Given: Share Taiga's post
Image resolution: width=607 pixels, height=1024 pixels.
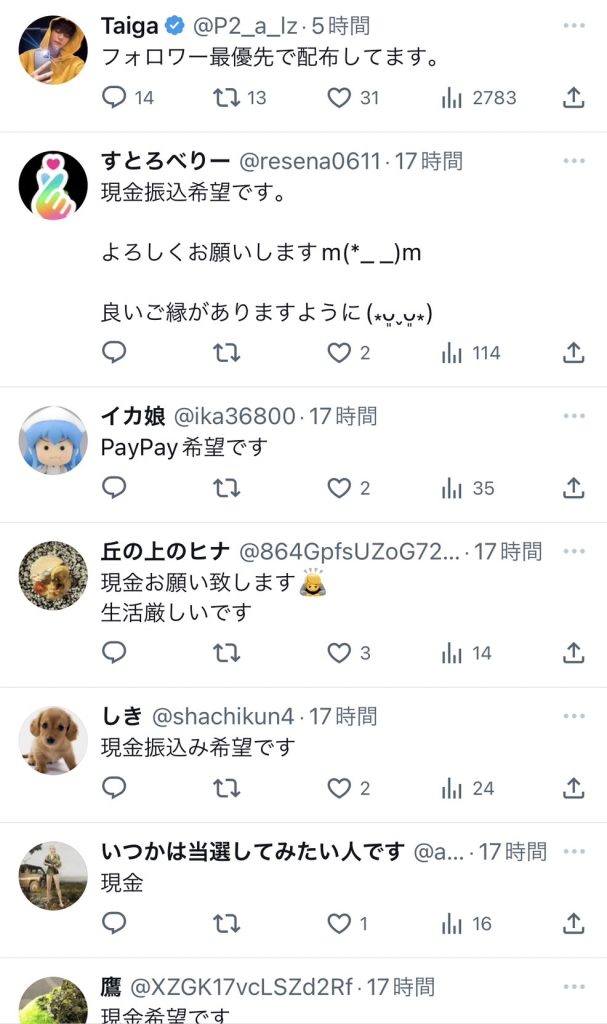Looking at the screenshot, I should [x=573, y=97].
